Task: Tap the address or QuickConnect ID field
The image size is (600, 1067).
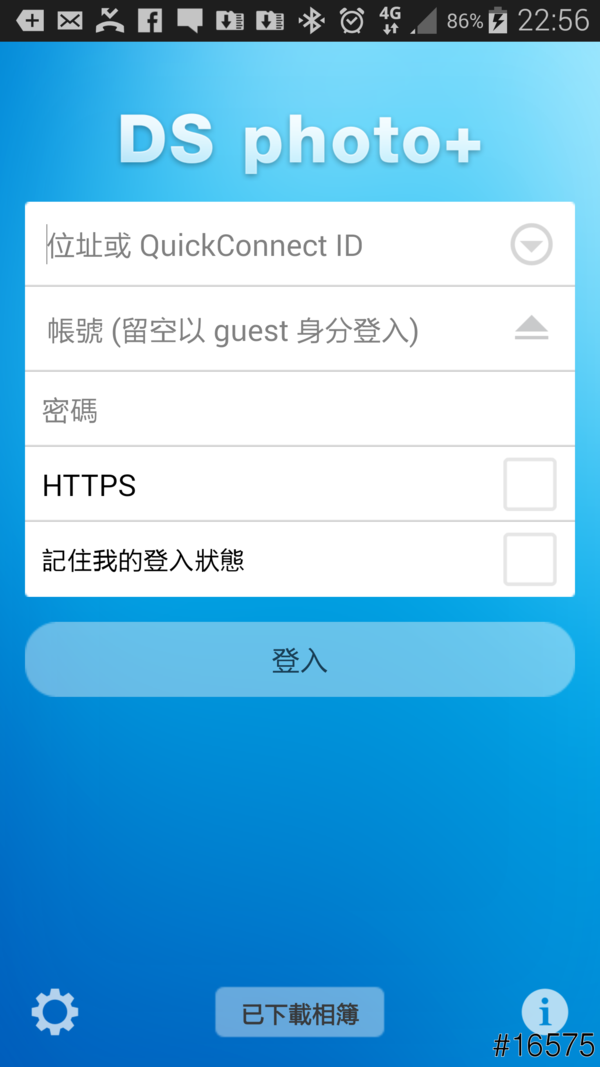Action: tap(260, 245)
